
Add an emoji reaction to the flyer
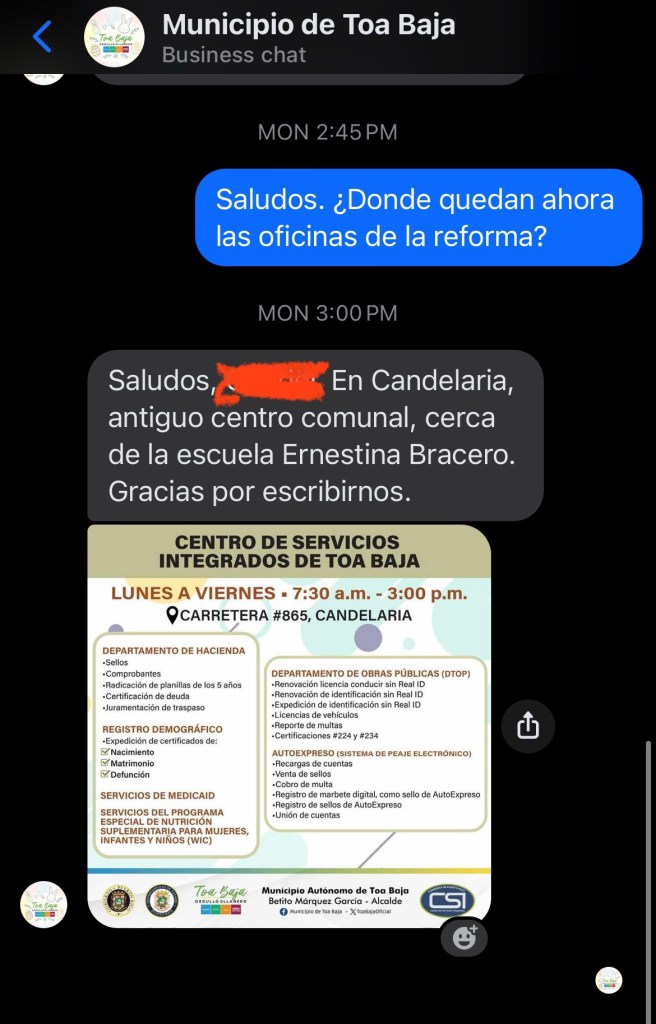465,937
